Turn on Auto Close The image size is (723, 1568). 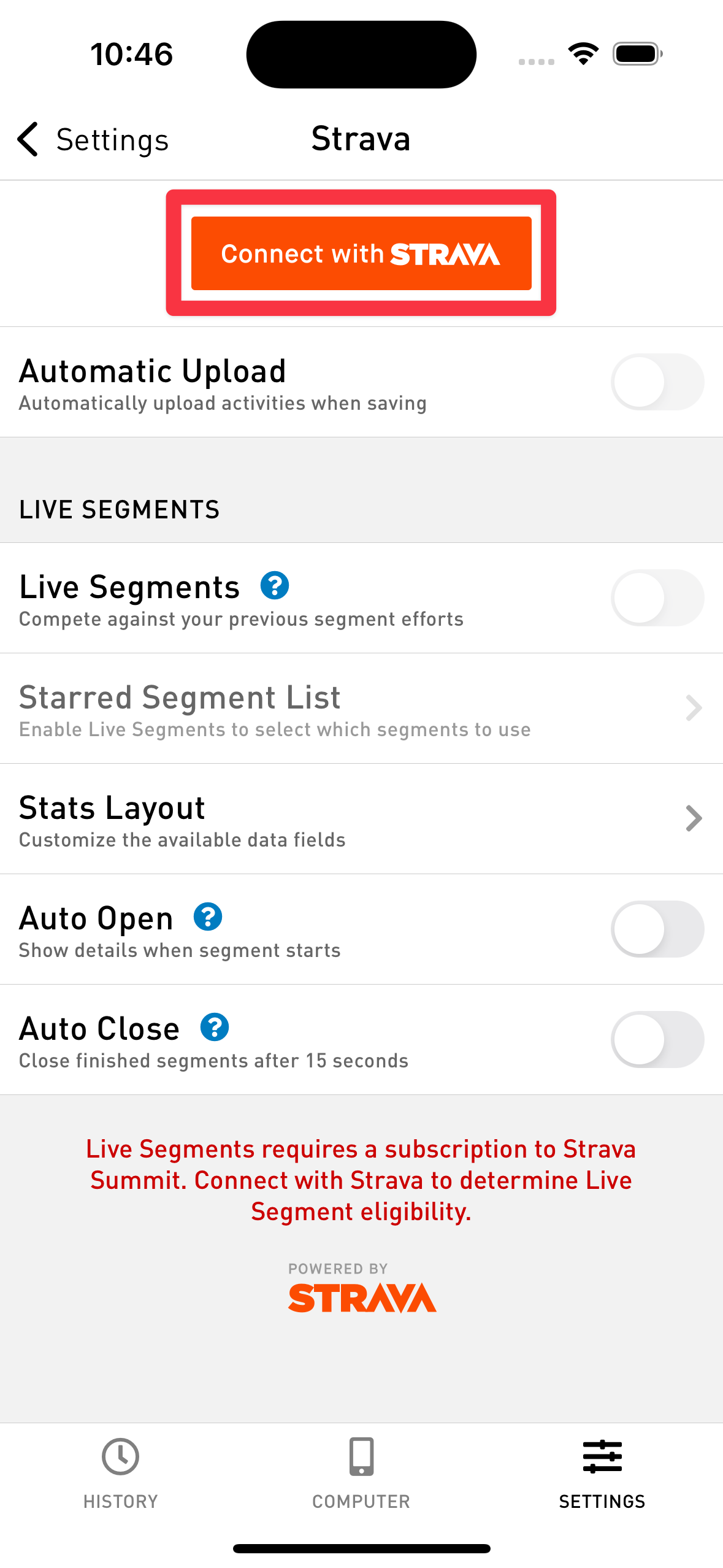[x=657, y=1040]
